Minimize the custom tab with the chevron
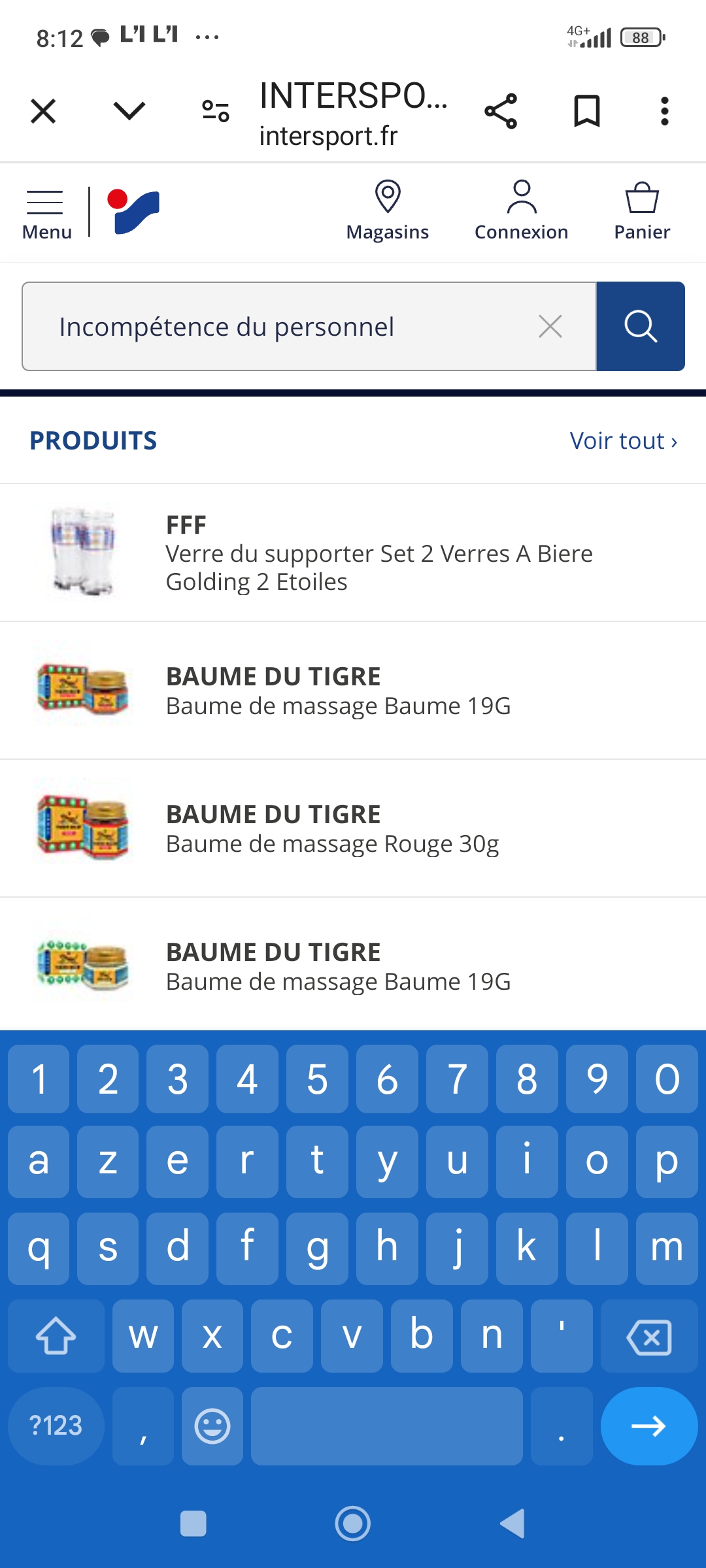 point(129,111)
